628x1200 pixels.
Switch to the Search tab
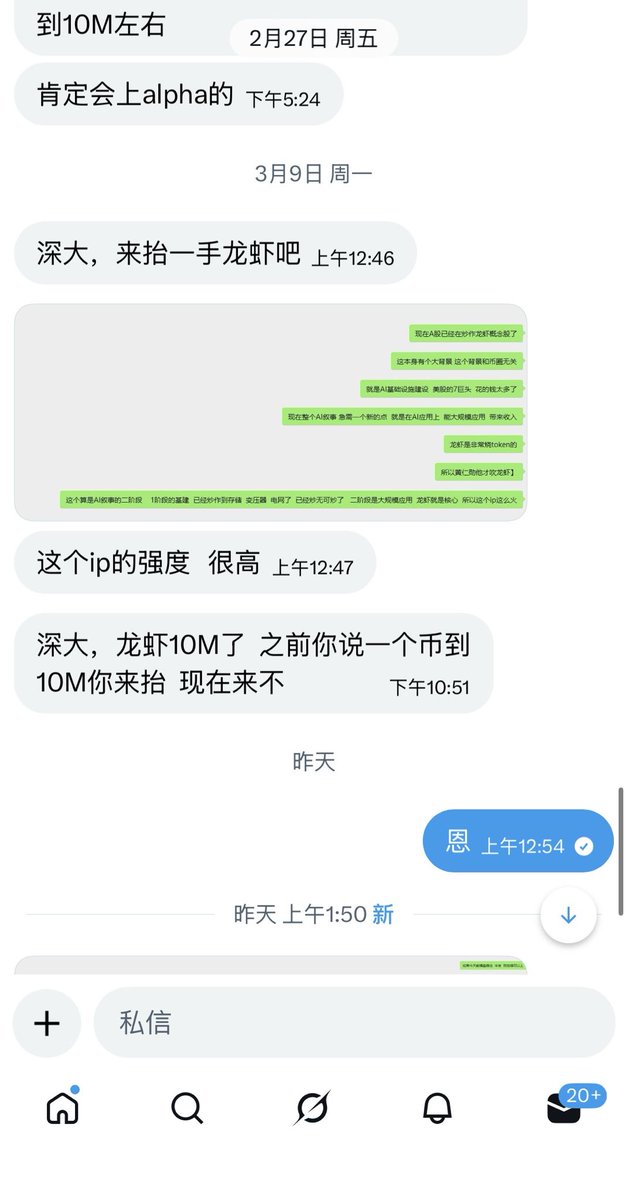pos(187,1107)
